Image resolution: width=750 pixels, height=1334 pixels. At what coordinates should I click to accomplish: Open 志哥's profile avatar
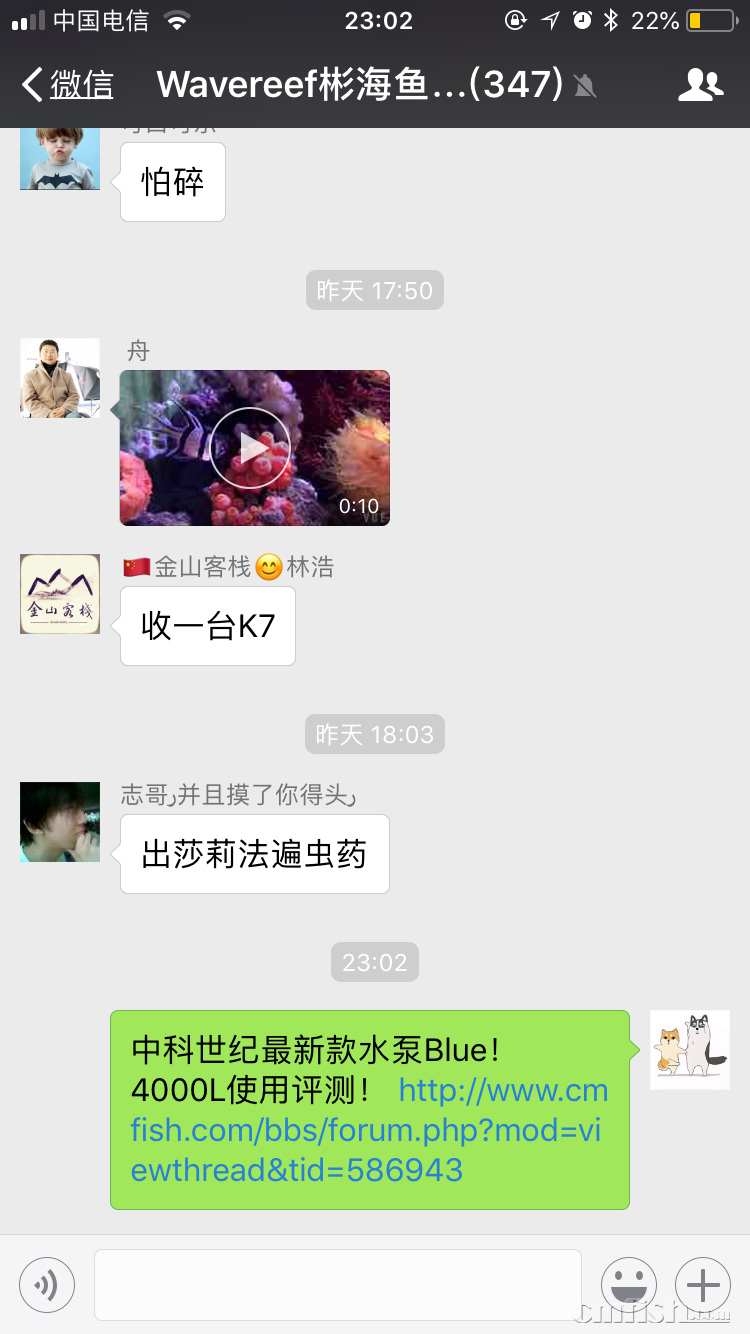point(60,822)
